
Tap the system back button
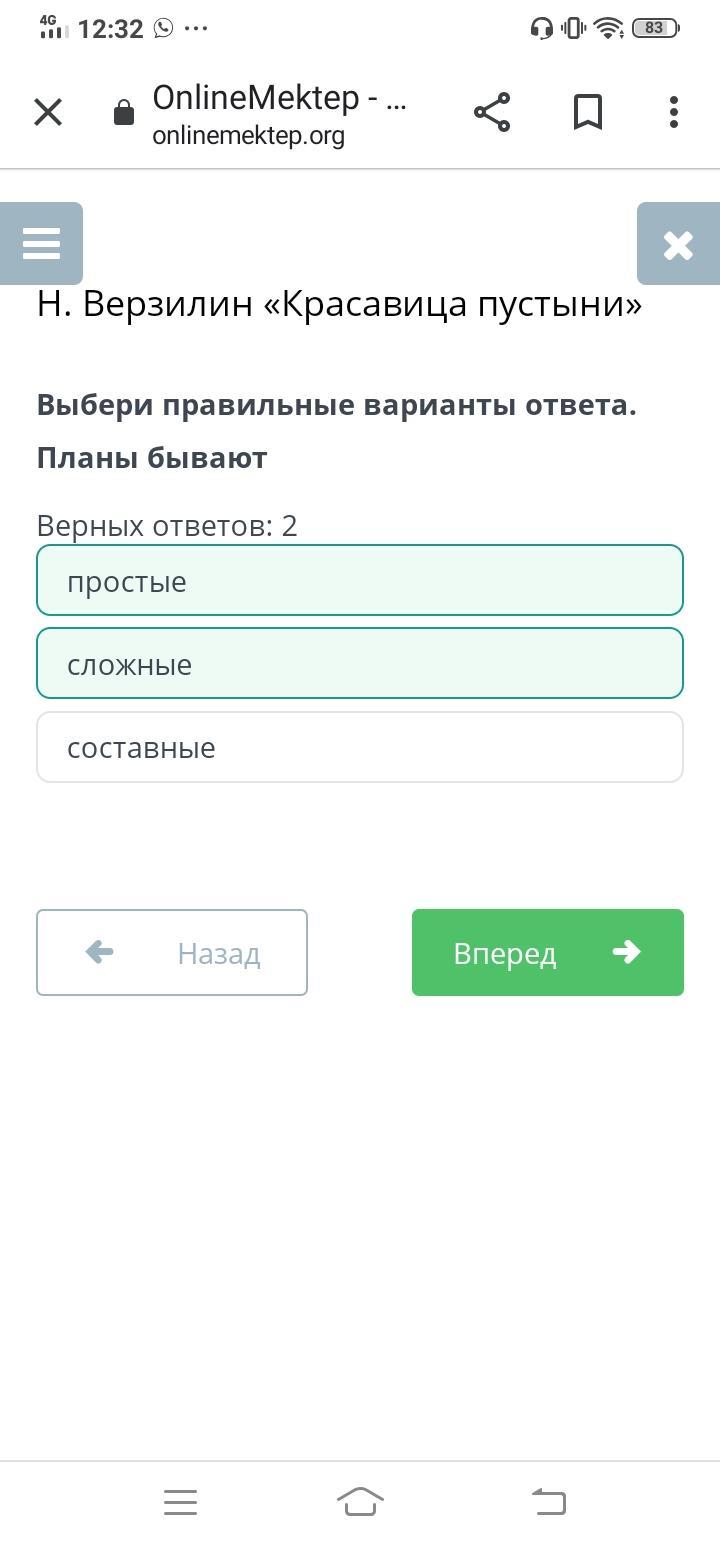548,1501
